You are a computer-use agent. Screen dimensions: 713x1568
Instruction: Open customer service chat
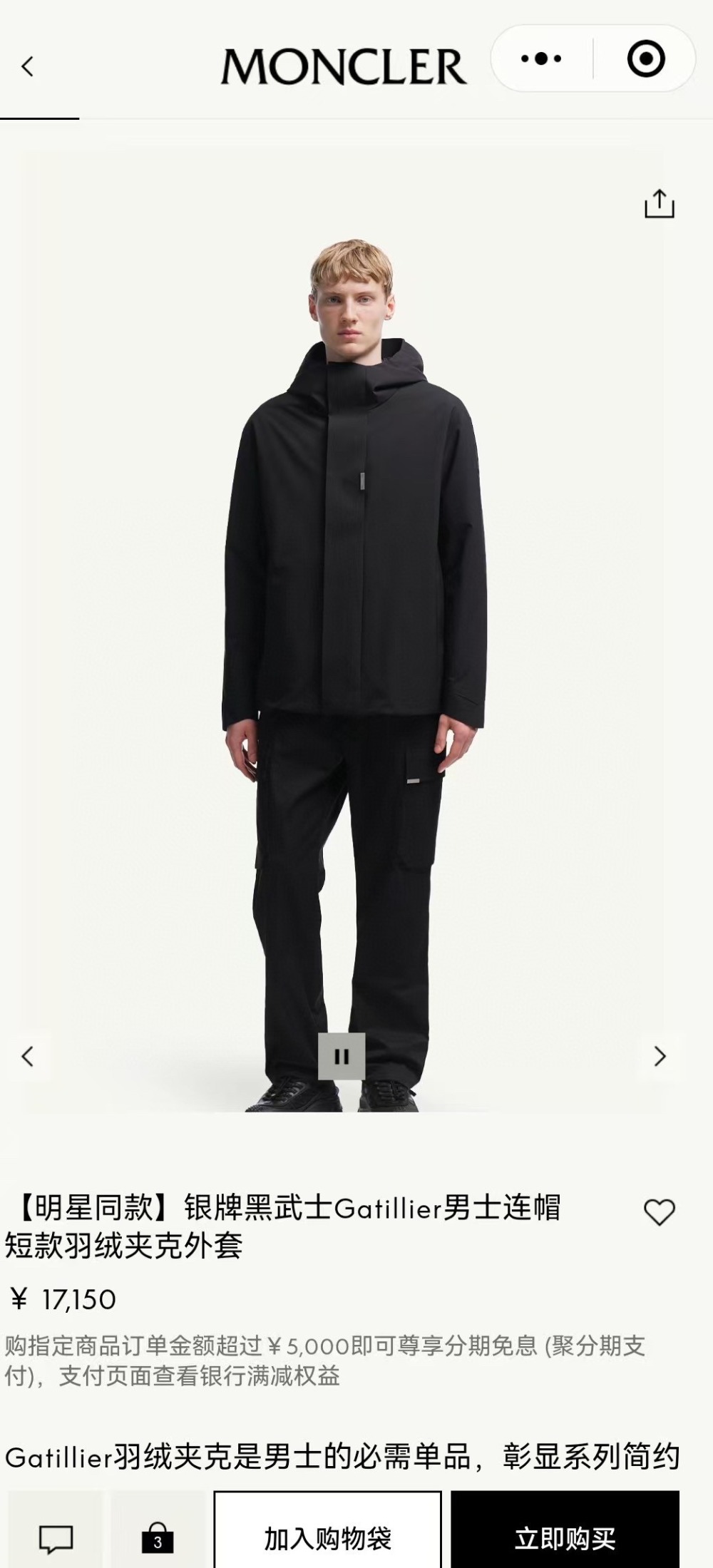coord(56,1538)
